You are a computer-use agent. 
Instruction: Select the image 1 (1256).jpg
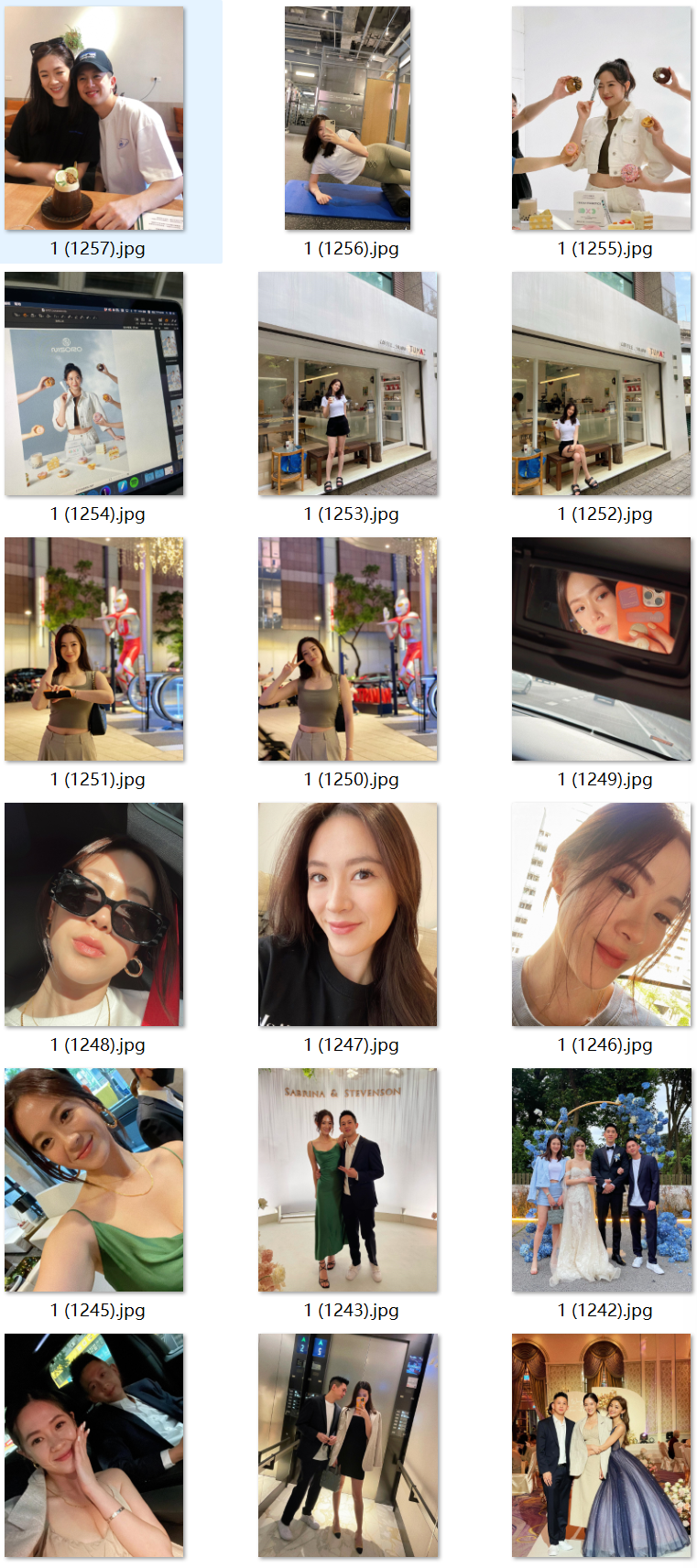click(x=348, y=119)
